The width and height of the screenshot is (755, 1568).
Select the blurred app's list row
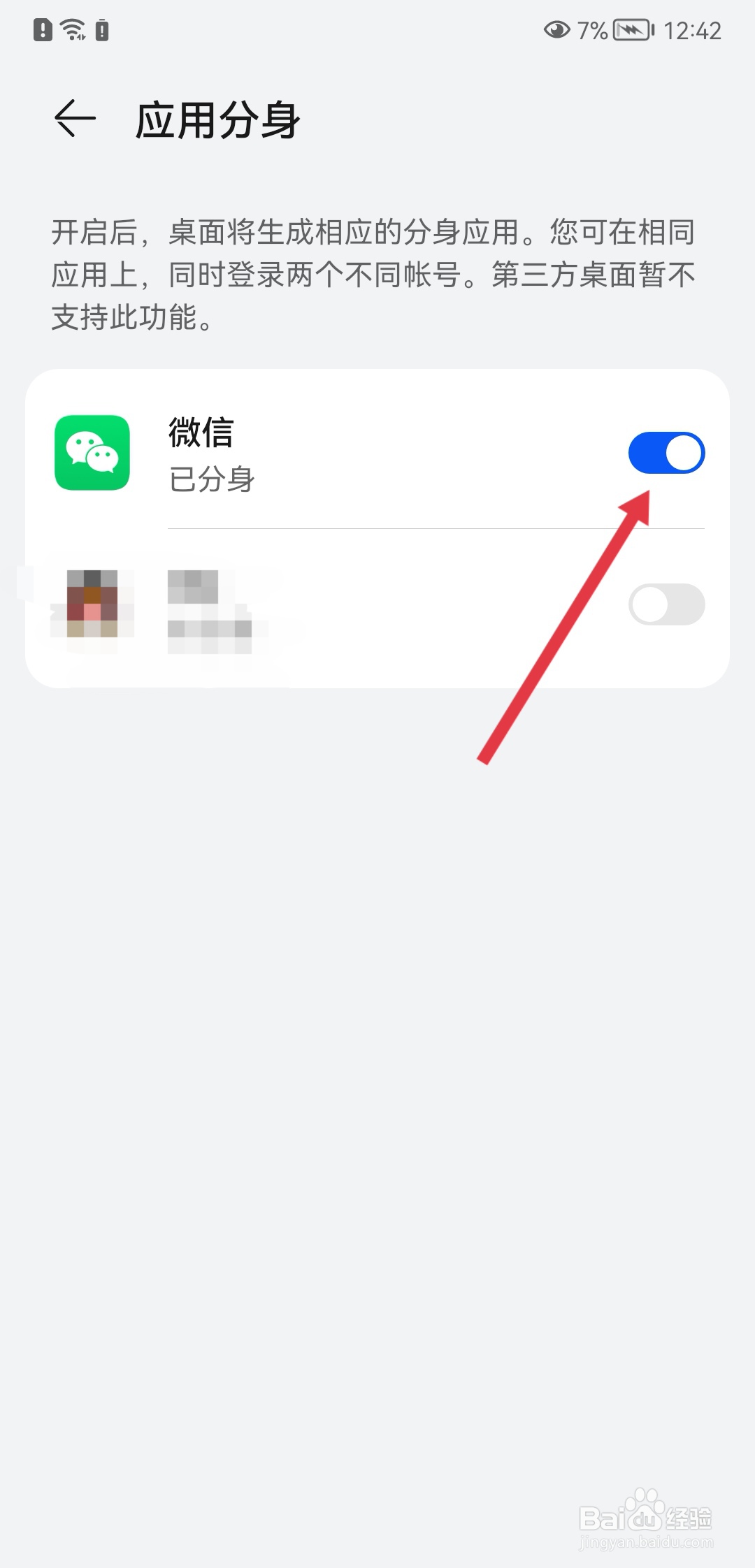pyautogui.click(x=350, y=604)
